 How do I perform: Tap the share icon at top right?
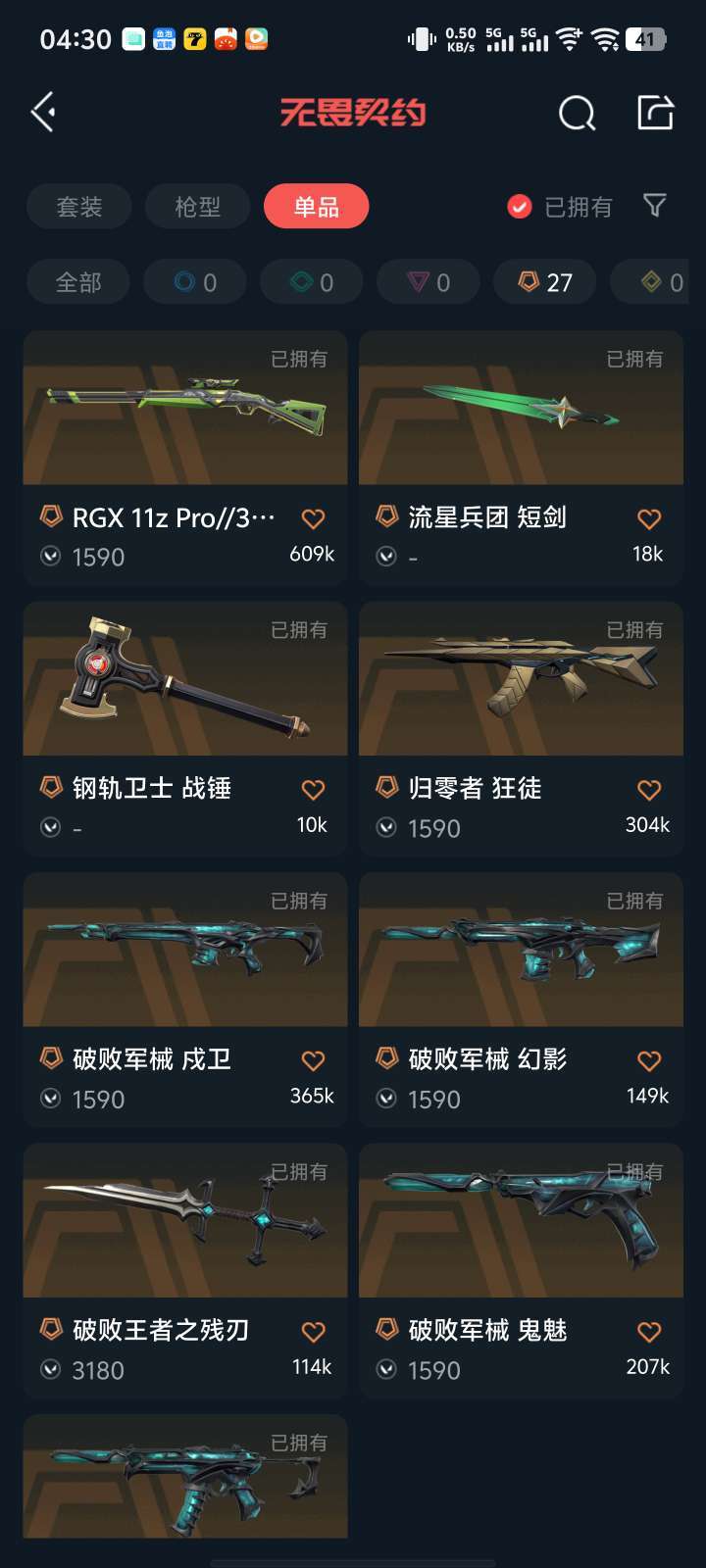[x=655, y=113]
